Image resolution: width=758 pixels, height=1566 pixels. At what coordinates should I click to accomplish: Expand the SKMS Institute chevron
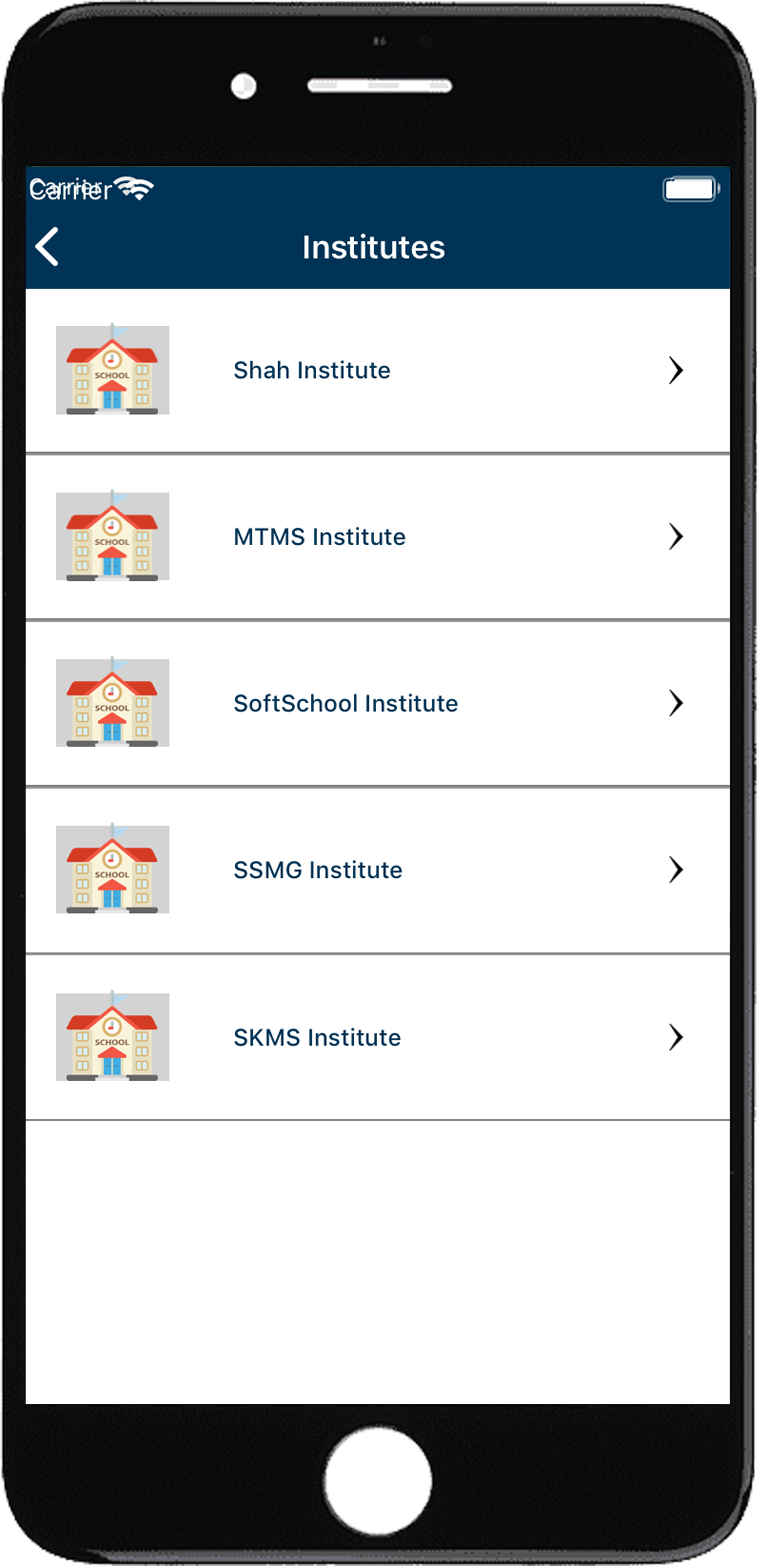[x=677, y=1036]
